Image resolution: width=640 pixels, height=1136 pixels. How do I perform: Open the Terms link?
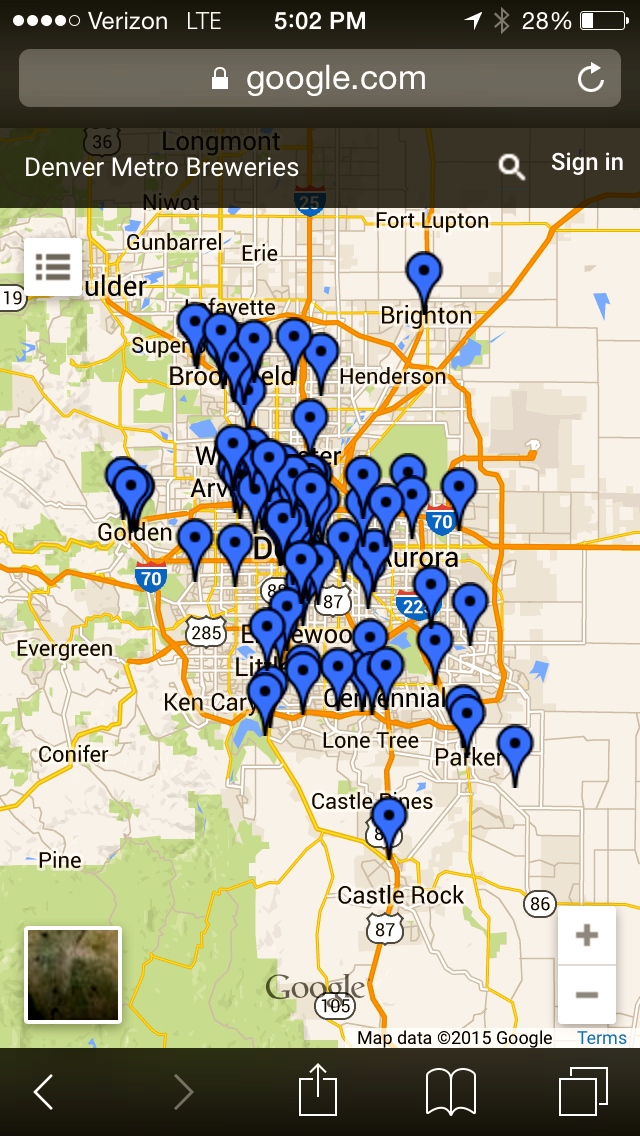click(602, 1038)
